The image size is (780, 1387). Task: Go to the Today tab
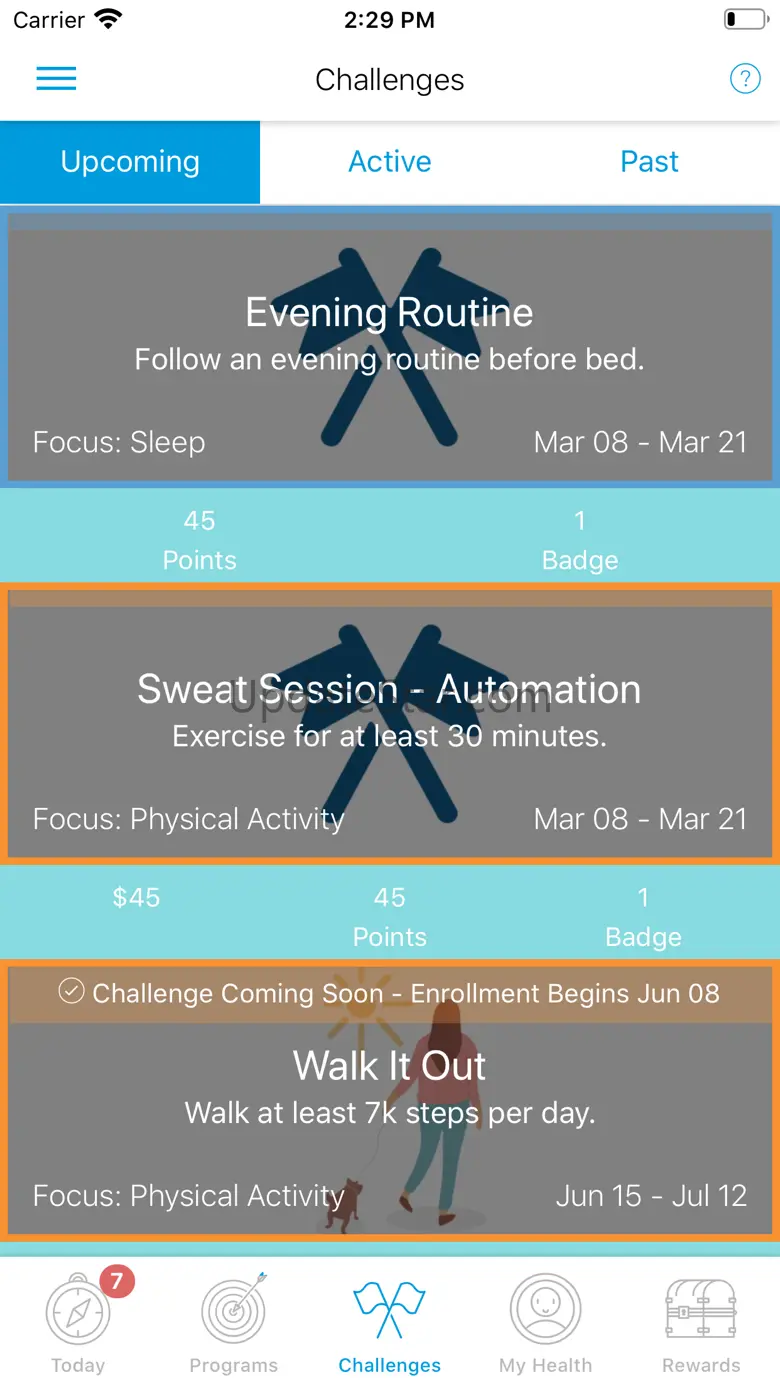pyautogui.click(x=78, y=1323)
